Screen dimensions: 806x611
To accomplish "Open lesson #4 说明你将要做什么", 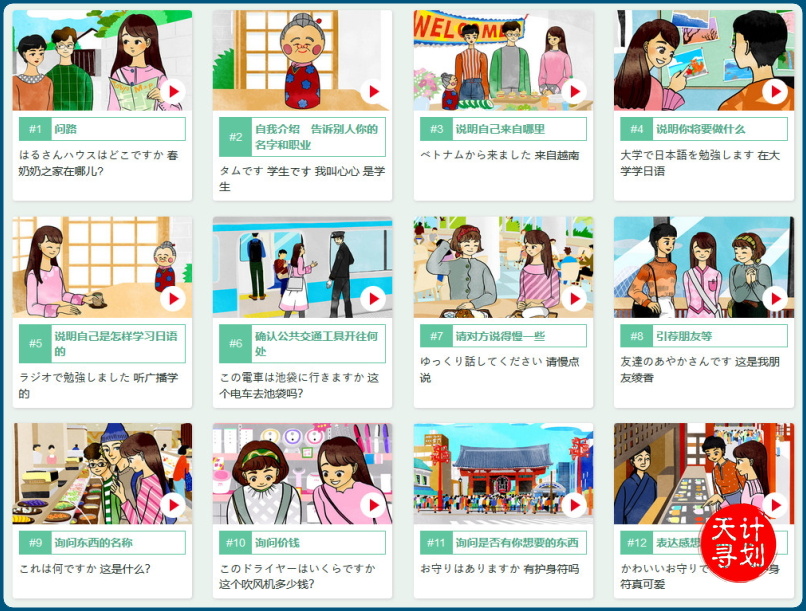I will pos(700,129).
